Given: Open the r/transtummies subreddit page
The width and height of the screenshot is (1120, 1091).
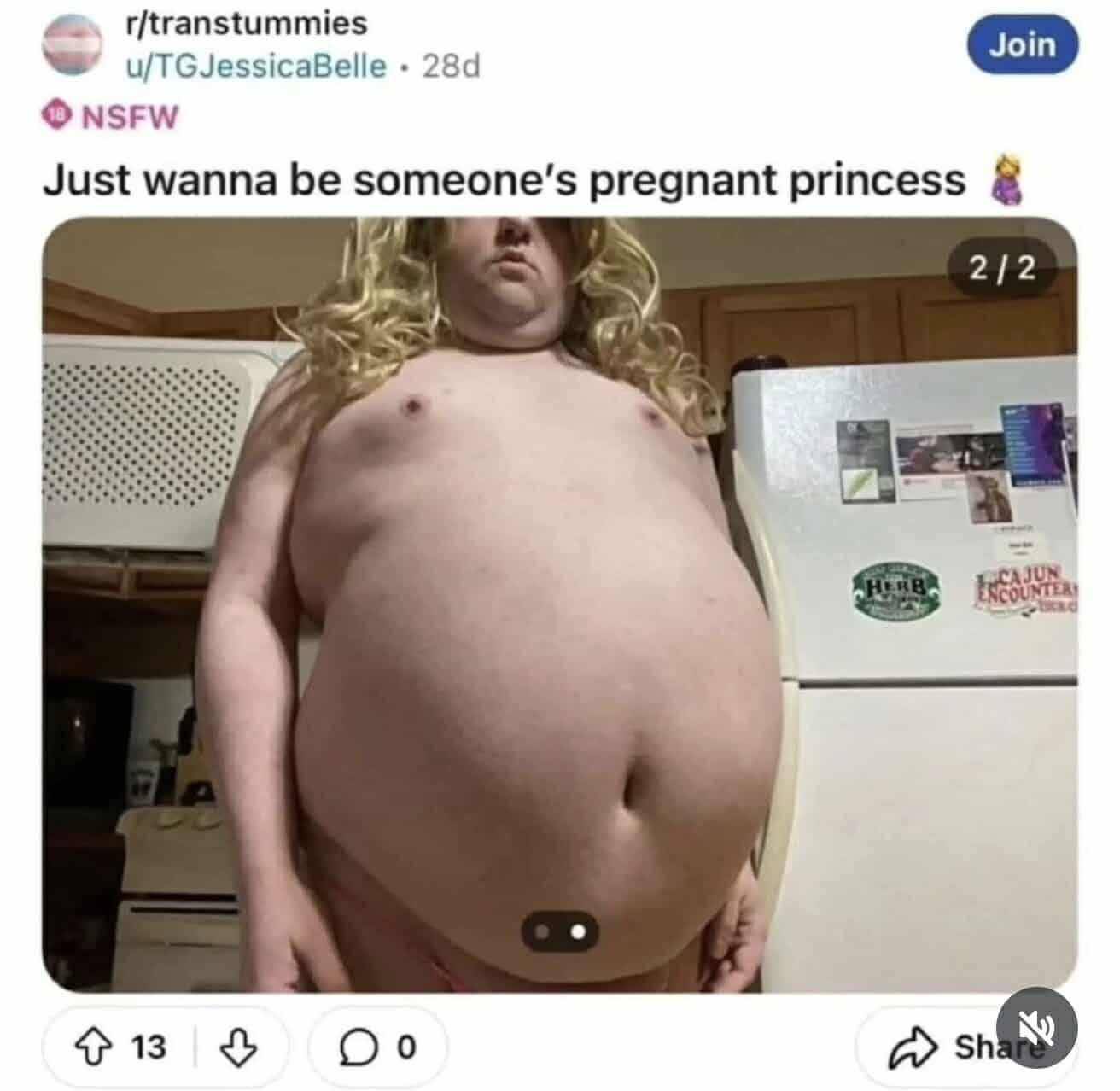Looking at the screenshot, I should [x=245, y=23].
